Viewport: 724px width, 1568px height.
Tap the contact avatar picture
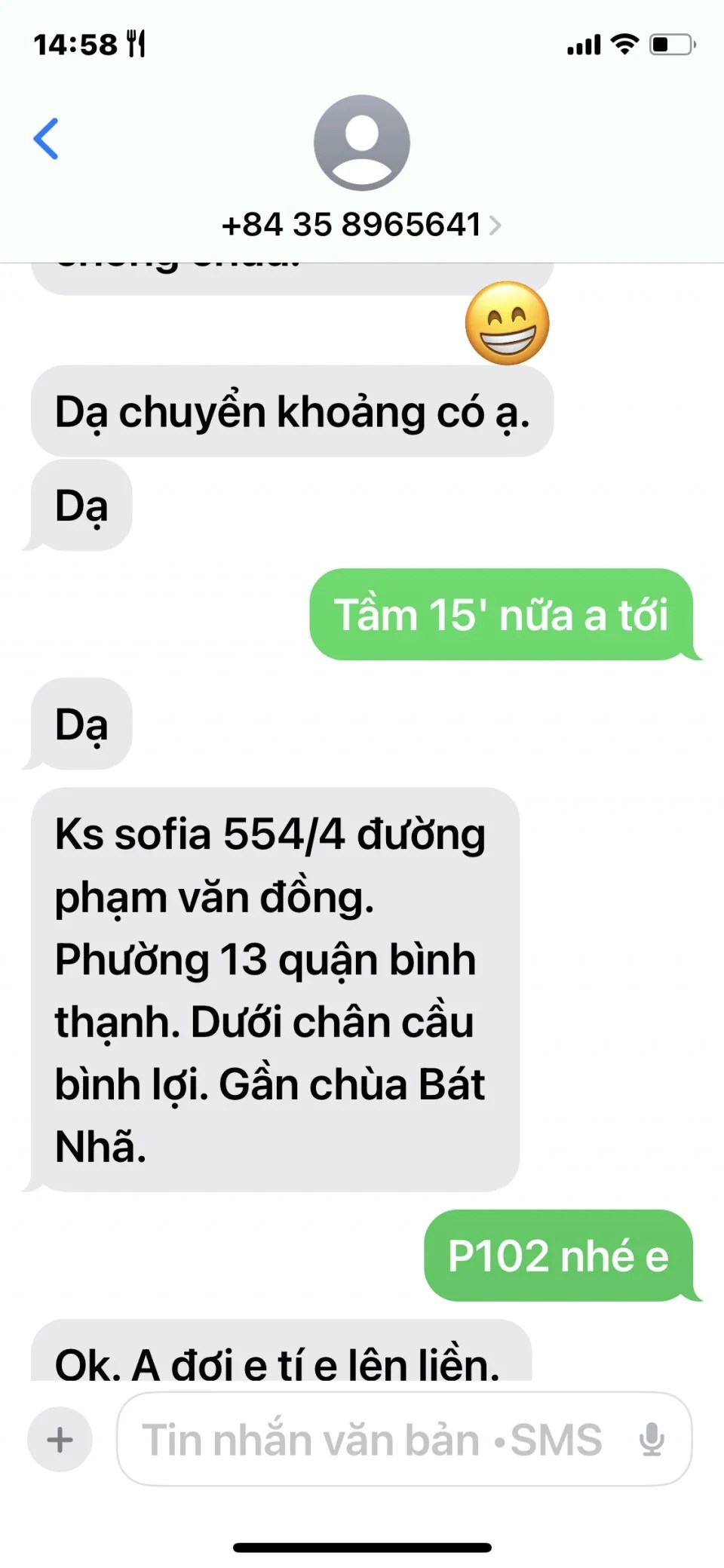click(x=361, y=142)
